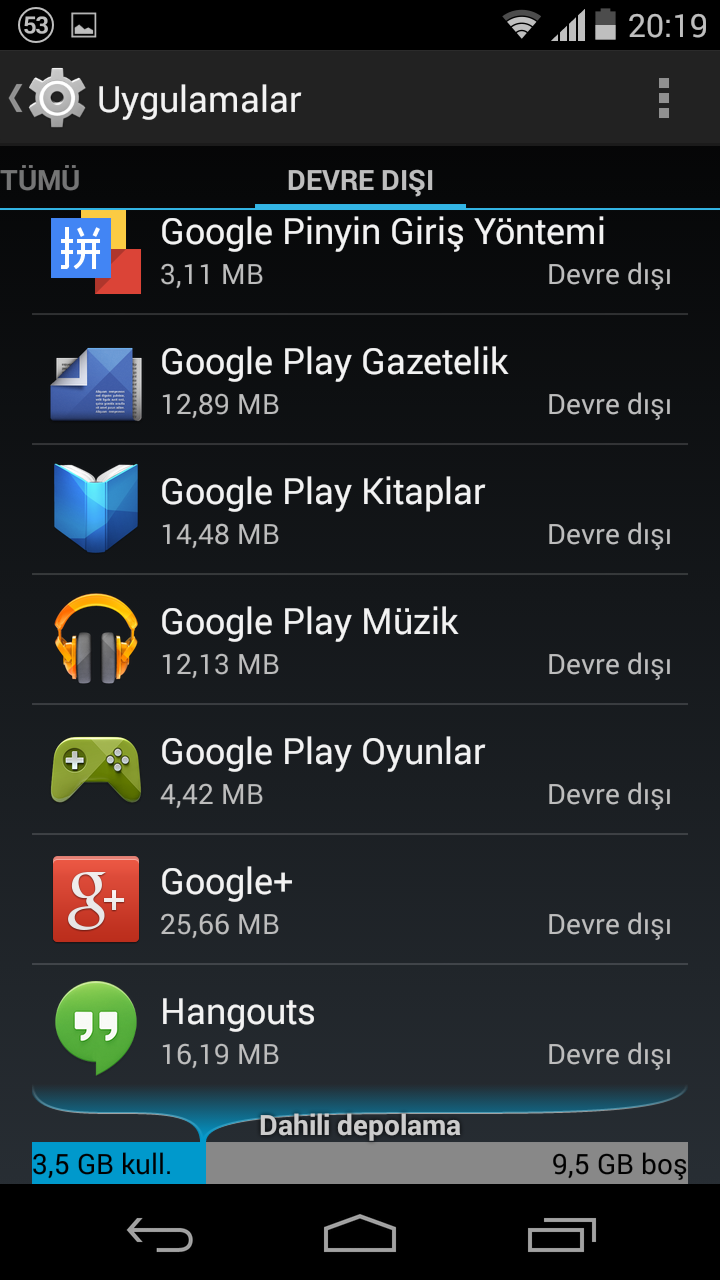The height and width of the screenshot is (1280, 720).
Task: Open Google+ app info
Action: coord(360,900)
